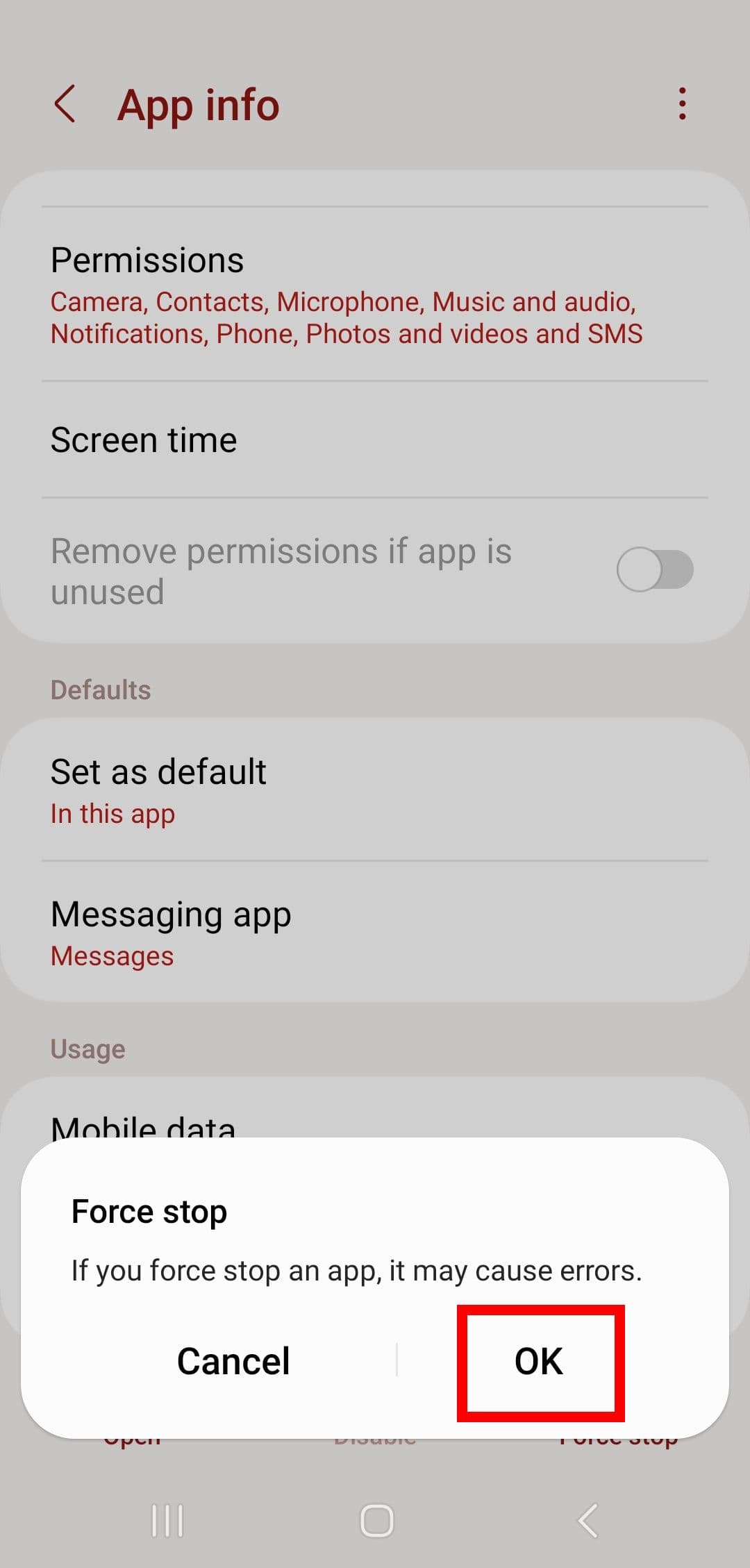Toggle Remove permissions if app is unused
Screen dimensions: 750x1568
pos(654,569)
